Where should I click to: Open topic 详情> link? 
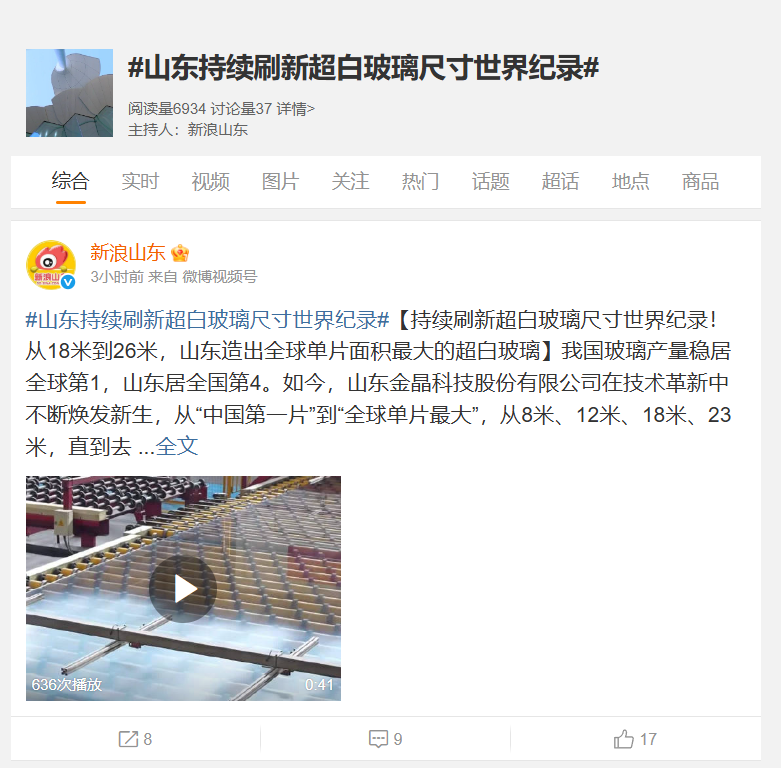pyautogui.click(x=296, y=108)
